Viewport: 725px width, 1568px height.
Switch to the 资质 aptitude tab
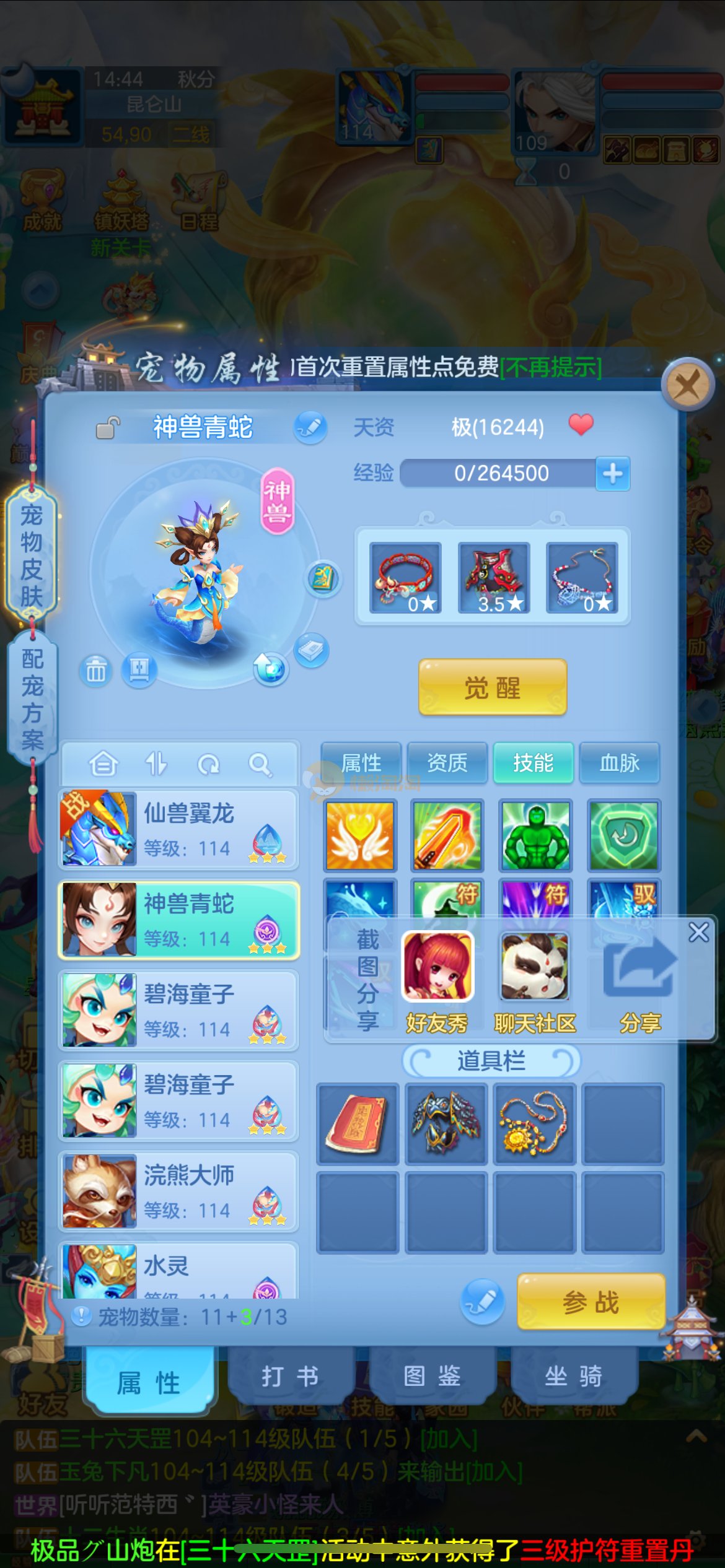447,762
